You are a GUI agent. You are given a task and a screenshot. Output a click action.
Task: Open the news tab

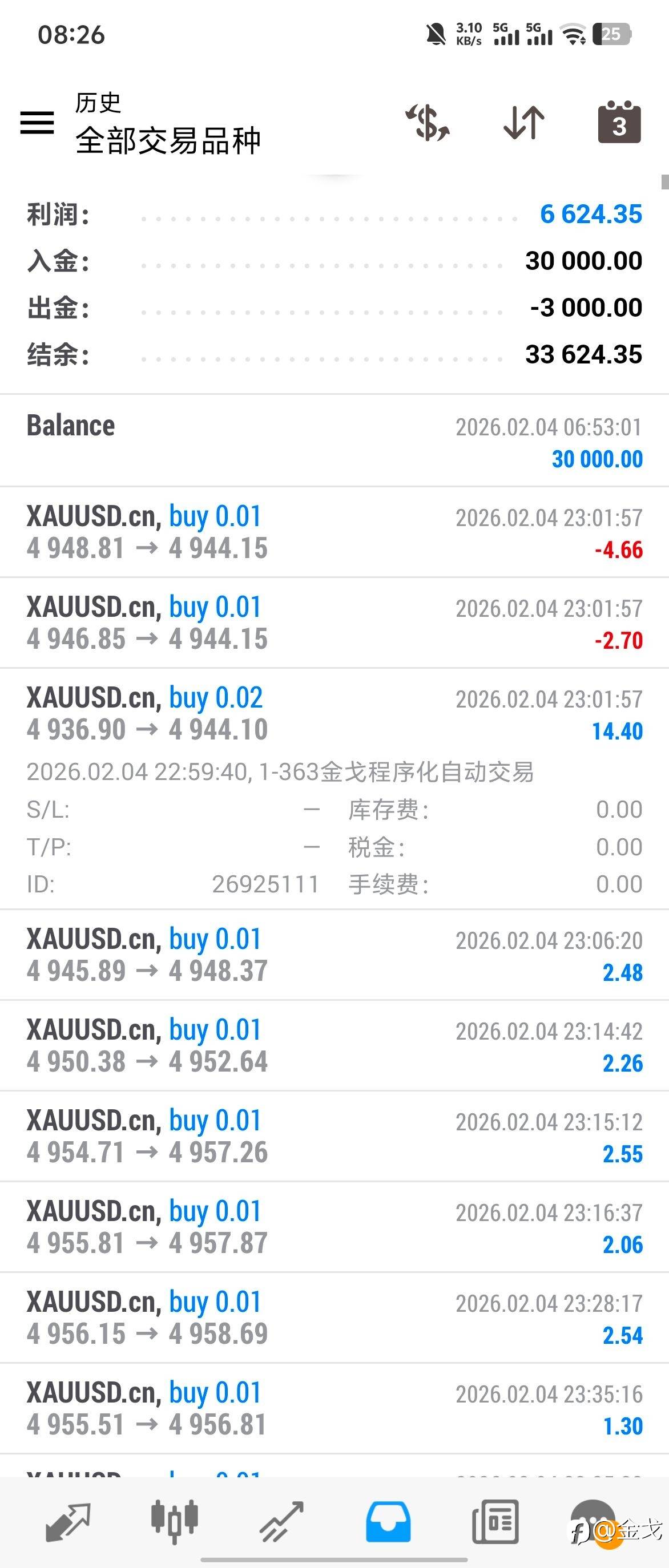(495, 1522)
